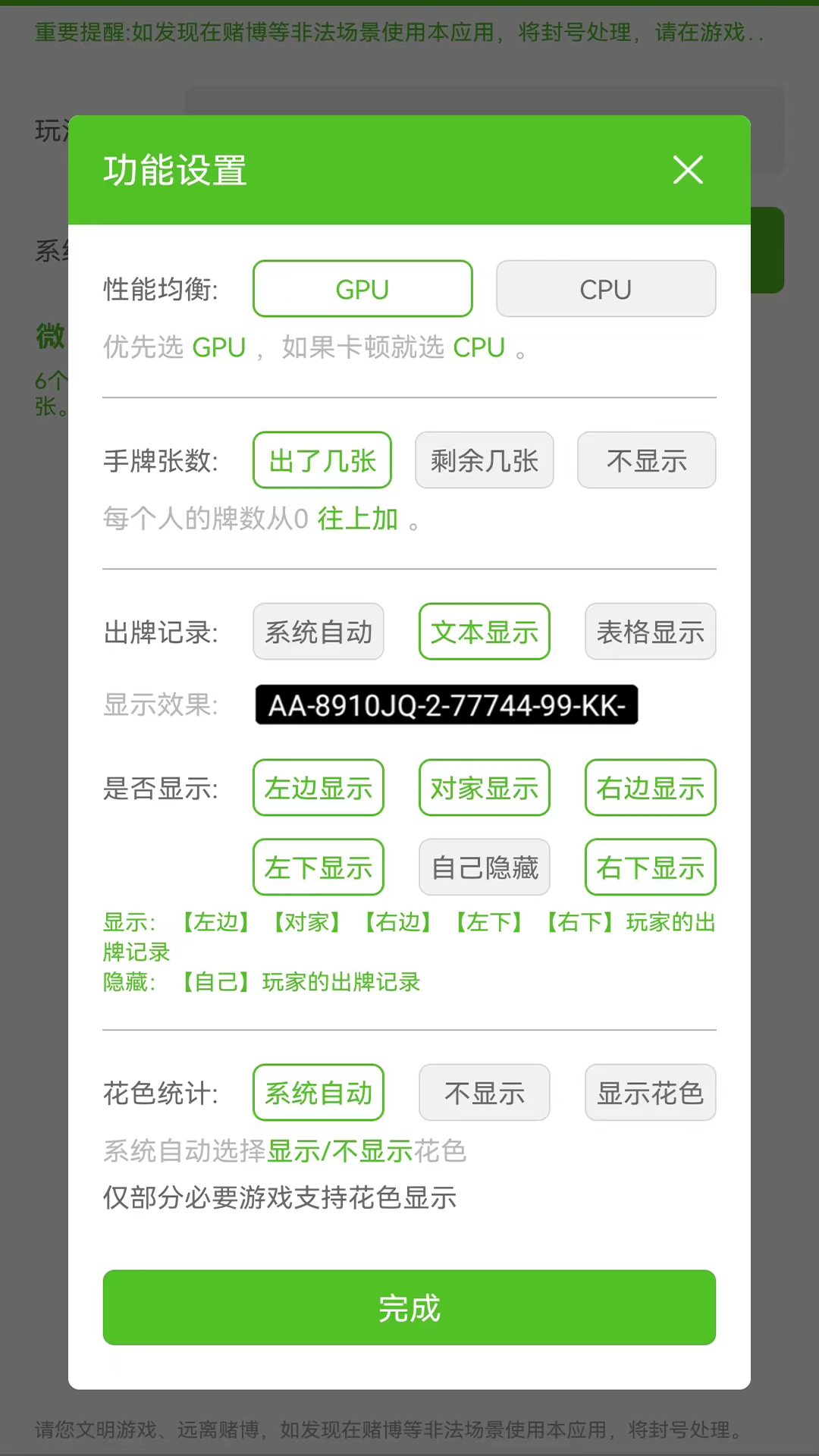Select 出了几张 for hand card count

322,460
